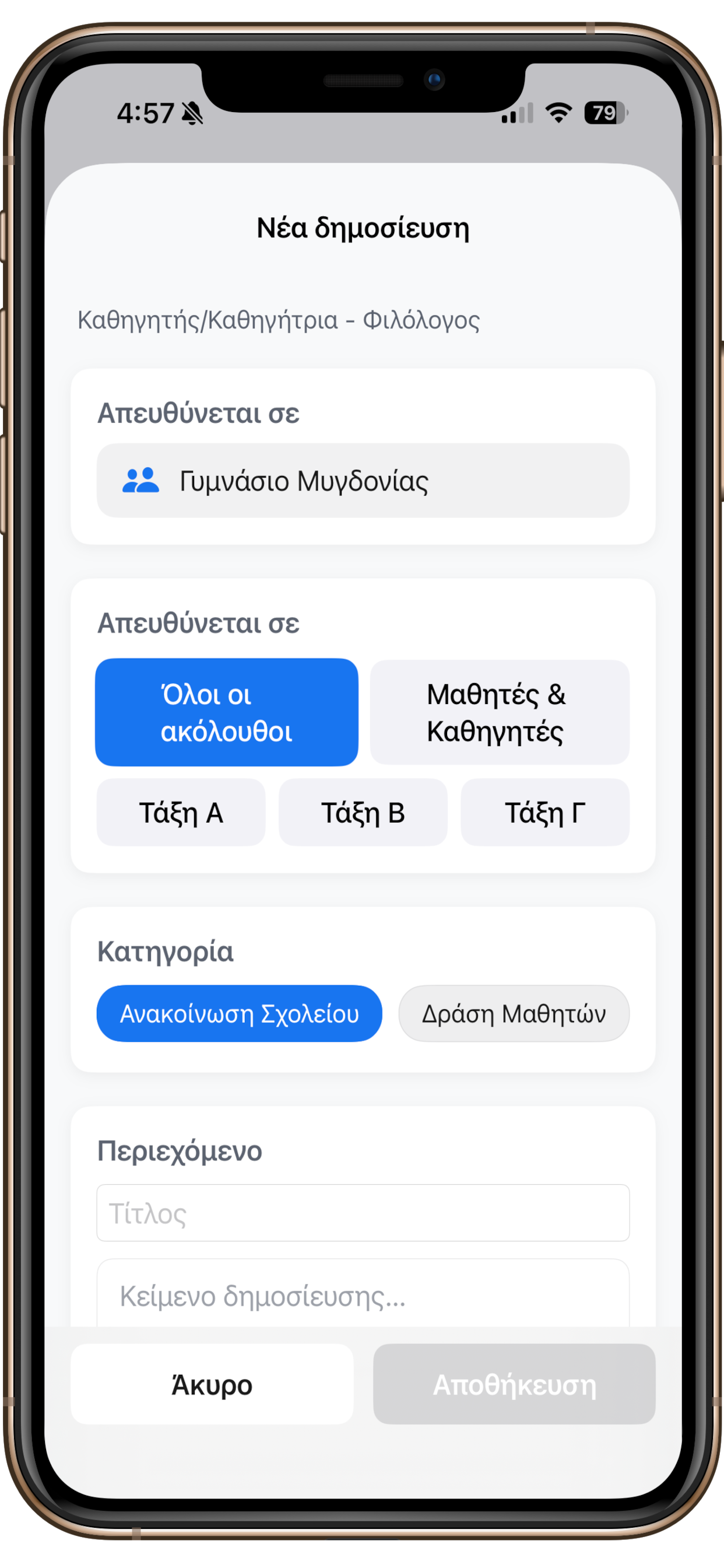
Task: Tap the Κείμενο δημοσίευσης text area
Action: point(363,1296)
